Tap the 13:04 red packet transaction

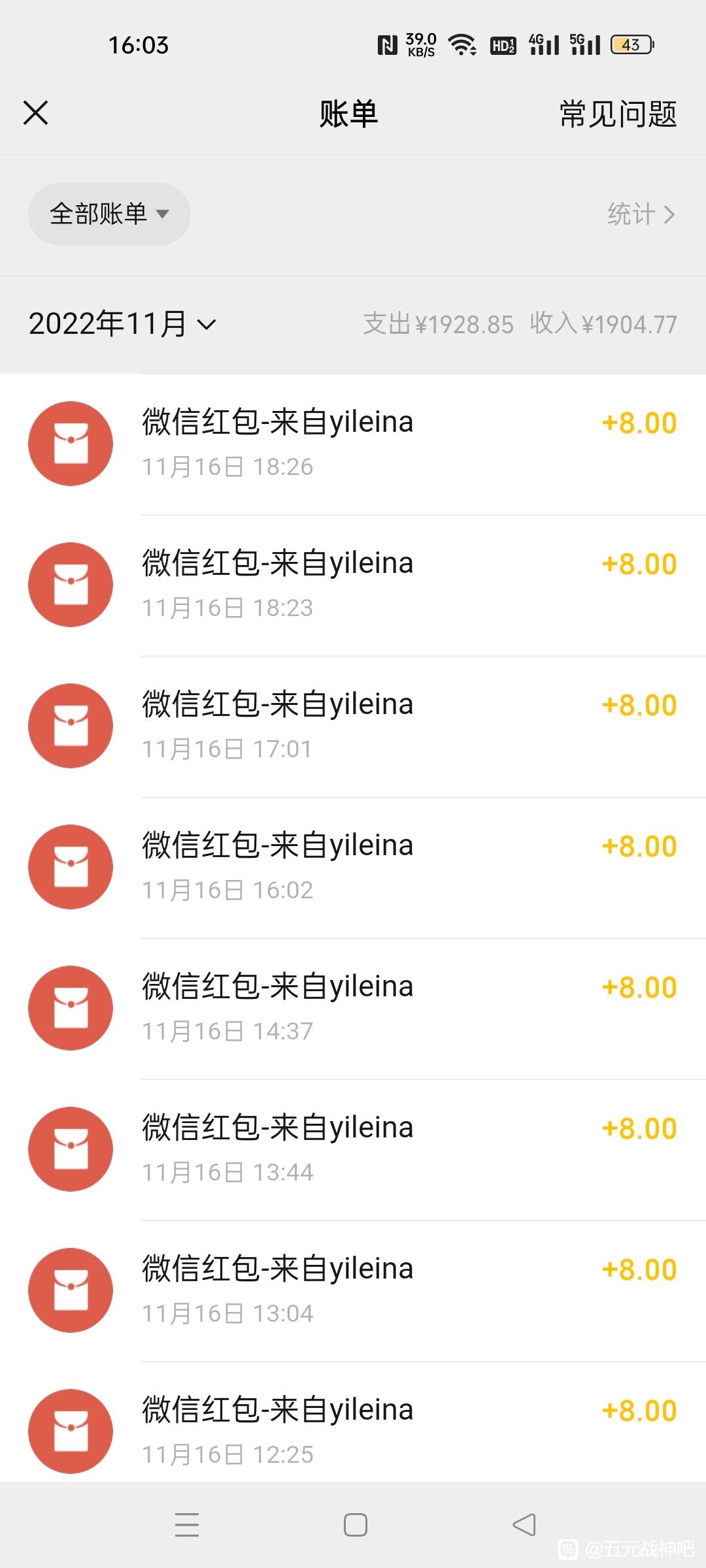[x=353, y=1291]
